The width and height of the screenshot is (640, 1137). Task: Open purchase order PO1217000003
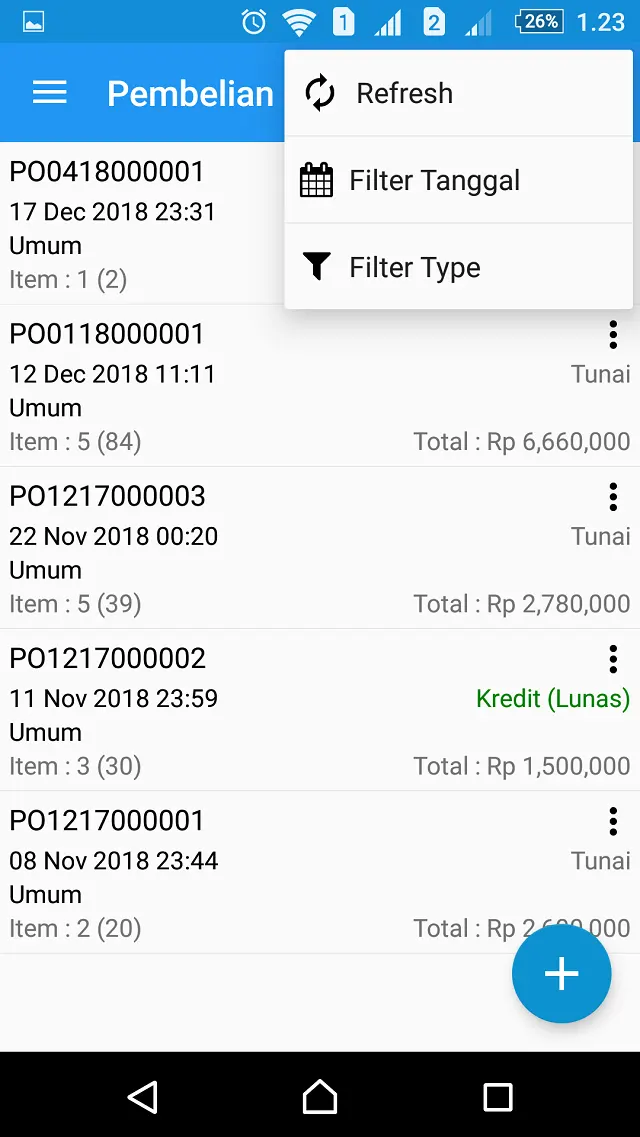(320, 548)
